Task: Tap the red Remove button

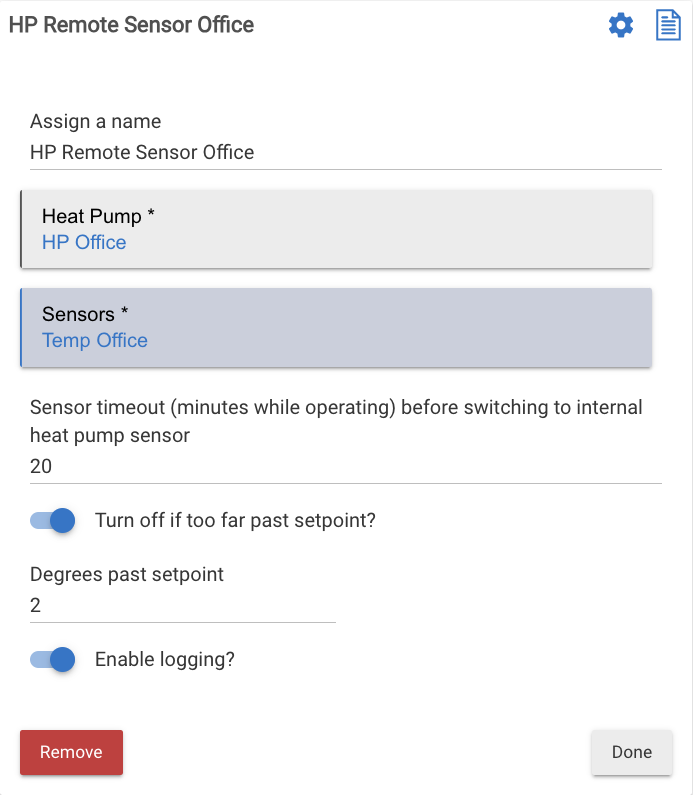Action: coord(71,752)
